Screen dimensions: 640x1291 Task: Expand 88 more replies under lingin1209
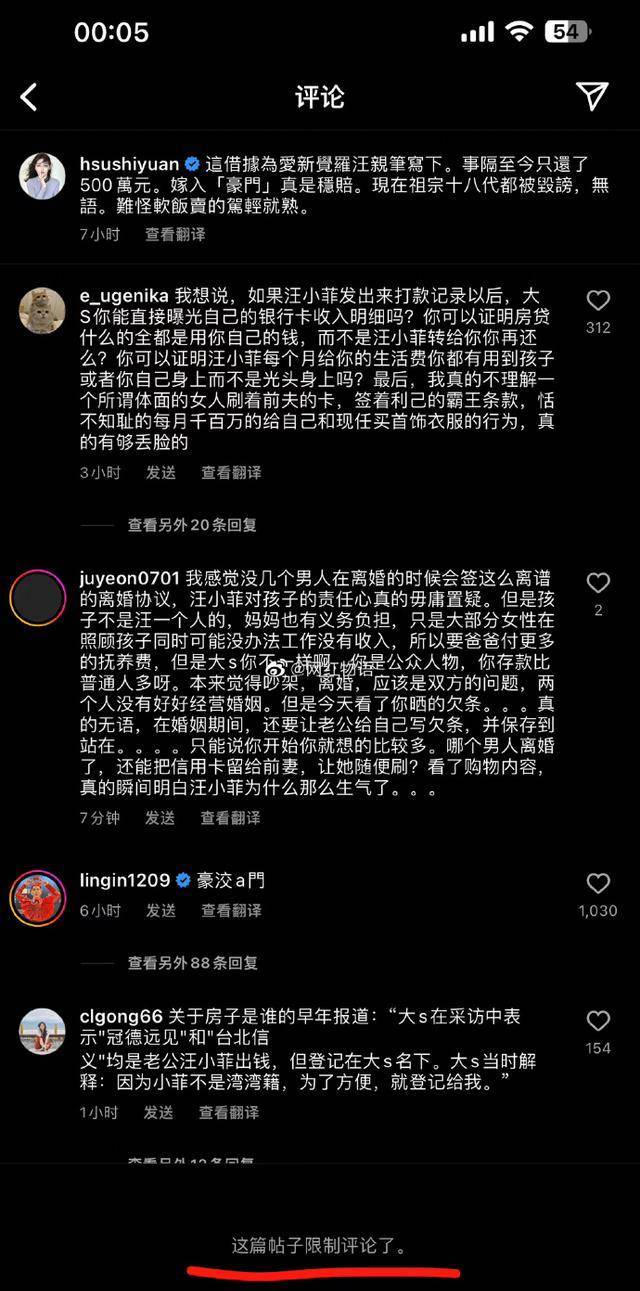coord(192,963)
